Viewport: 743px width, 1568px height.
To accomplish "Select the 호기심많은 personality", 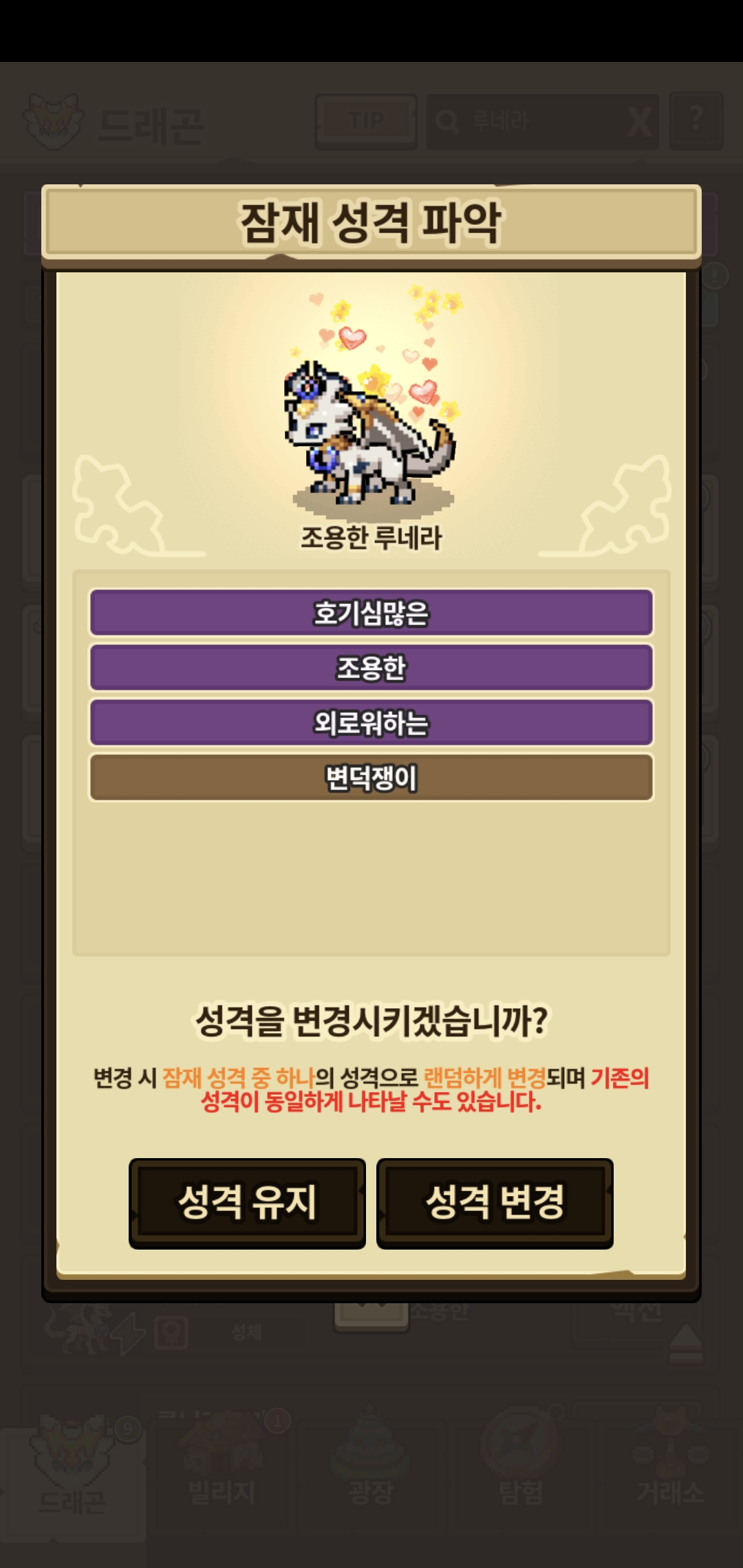I will (x=371, y=612).
